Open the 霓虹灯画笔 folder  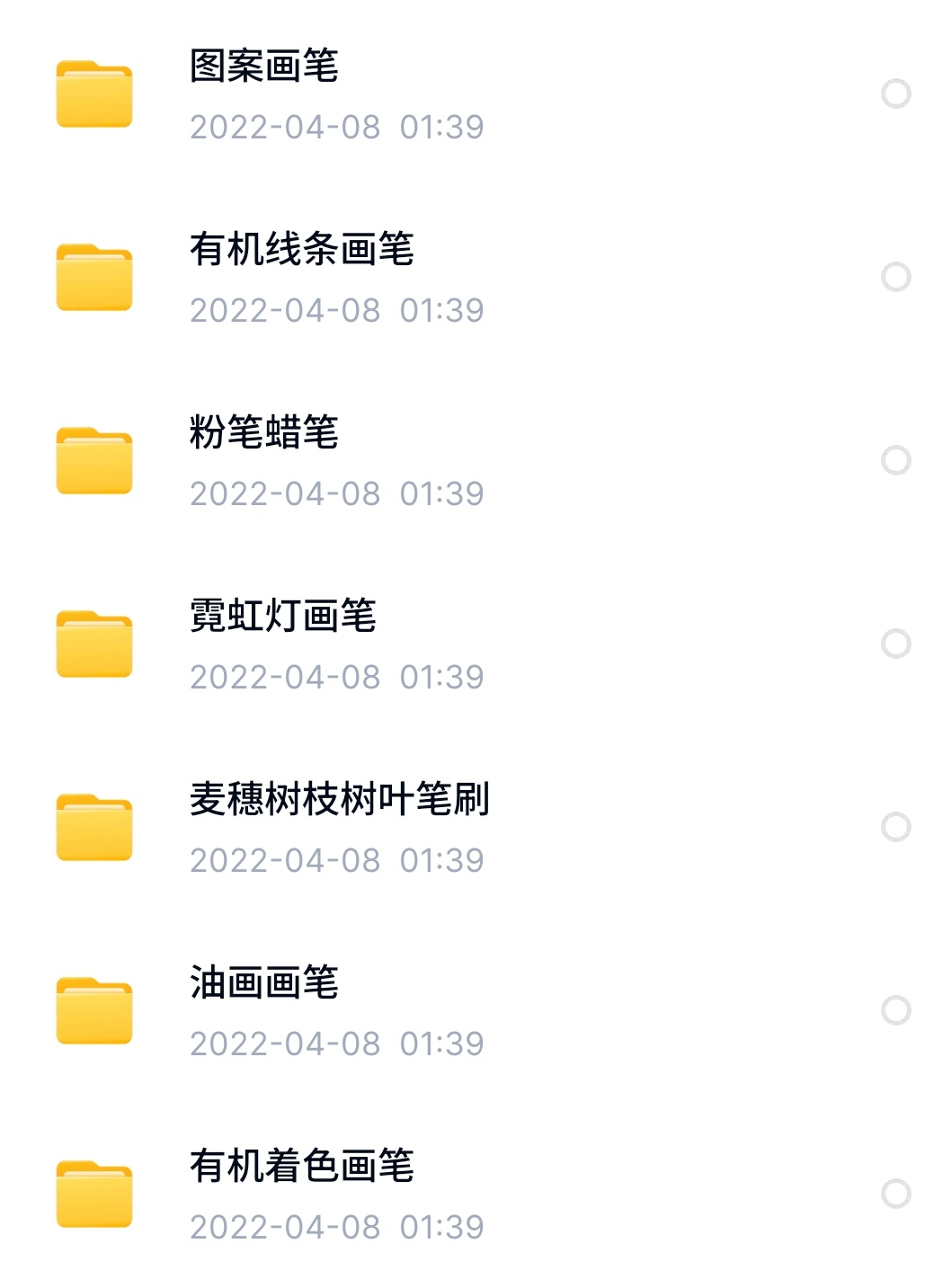coord(282,617)
